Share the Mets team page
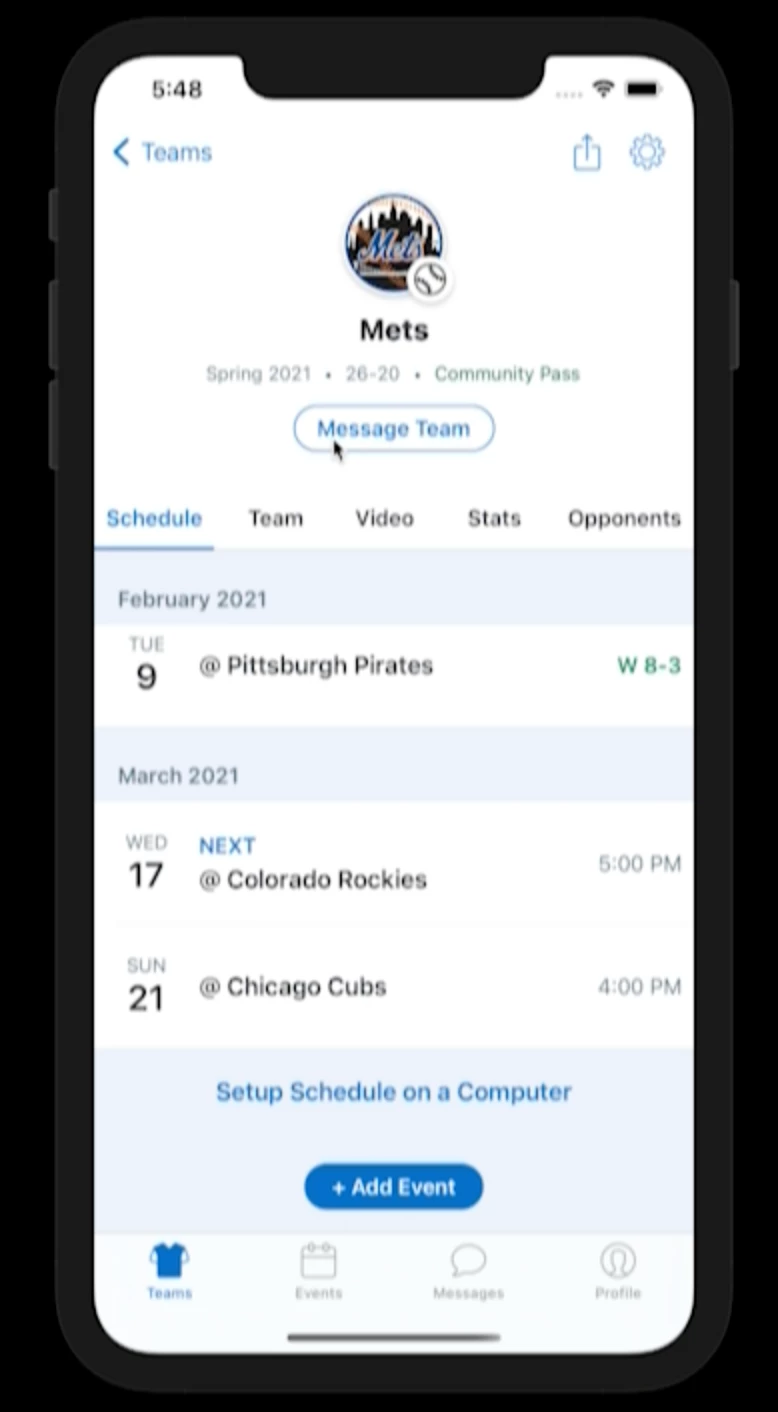 pyautogui.click(x=587, y=153)
